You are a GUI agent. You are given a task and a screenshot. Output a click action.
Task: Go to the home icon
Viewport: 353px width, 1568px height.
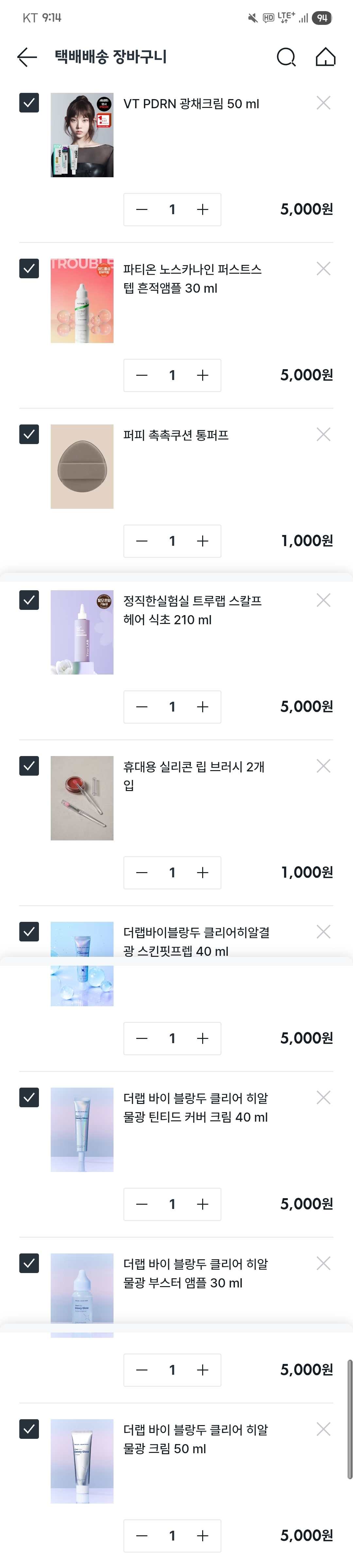click(x=326, y=57)
